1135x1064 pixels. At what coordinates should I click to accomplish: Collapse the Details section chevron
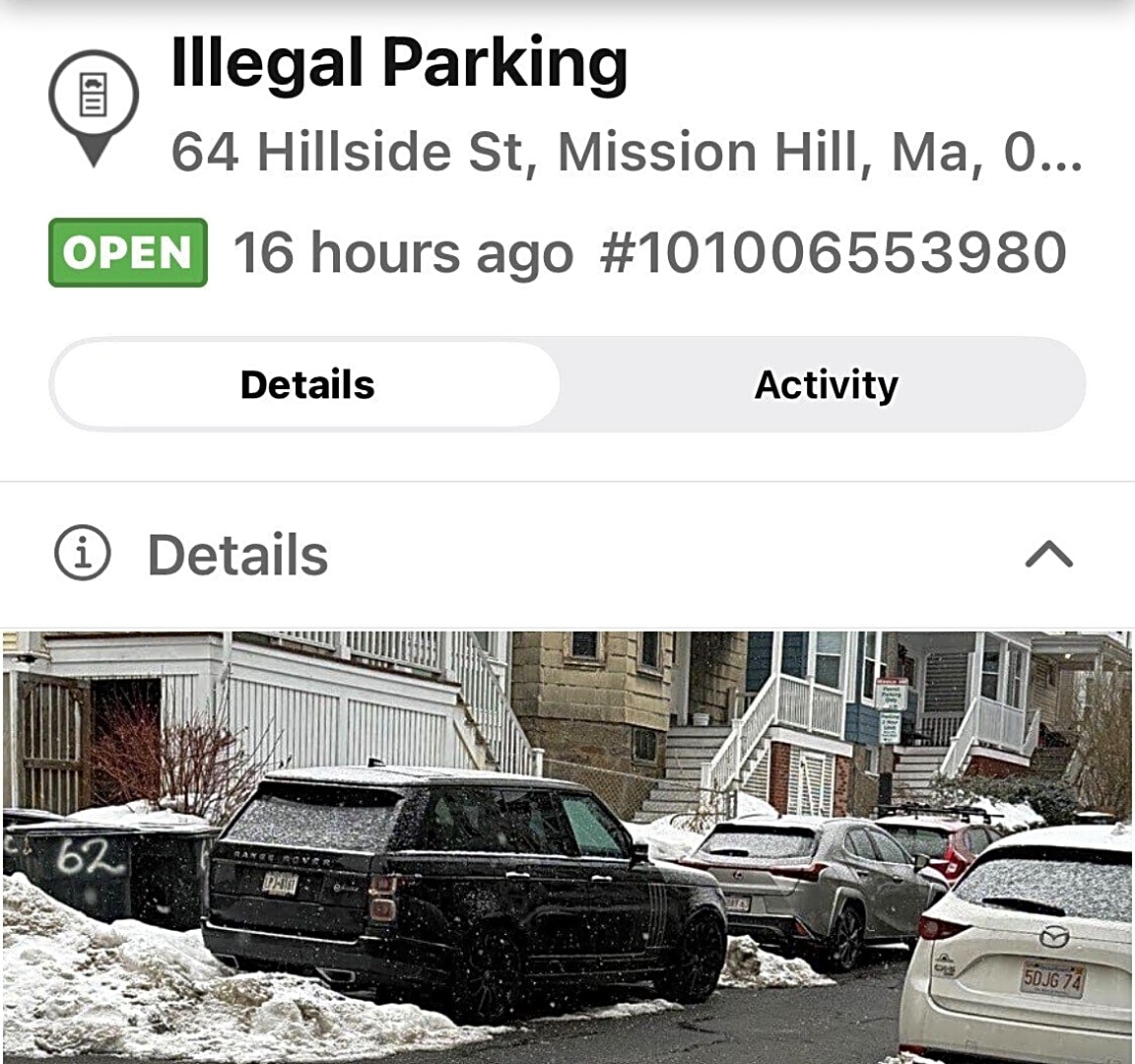point(1048,555)
